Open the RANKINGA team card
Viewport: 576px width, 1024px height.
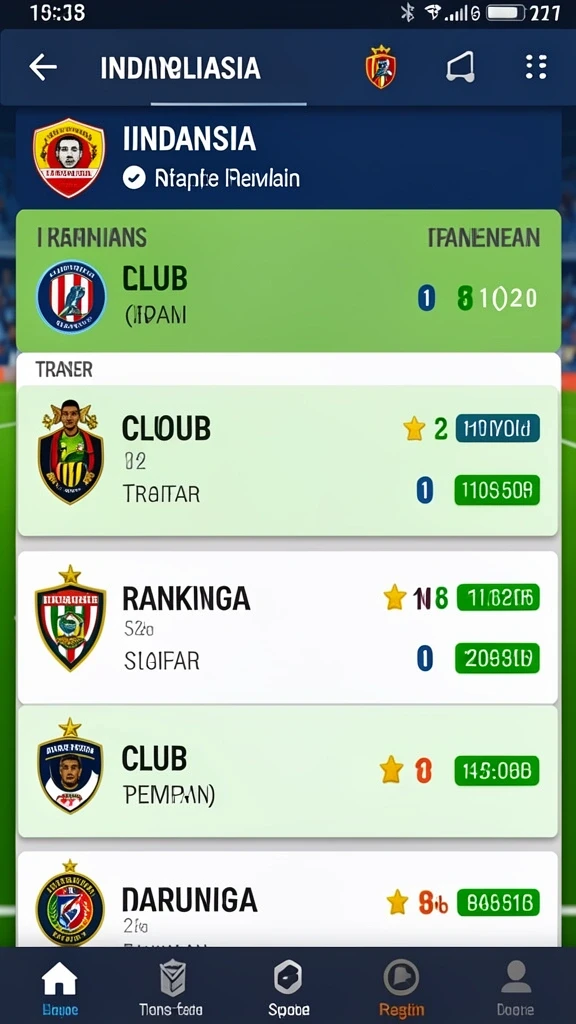tap(288, 627)
